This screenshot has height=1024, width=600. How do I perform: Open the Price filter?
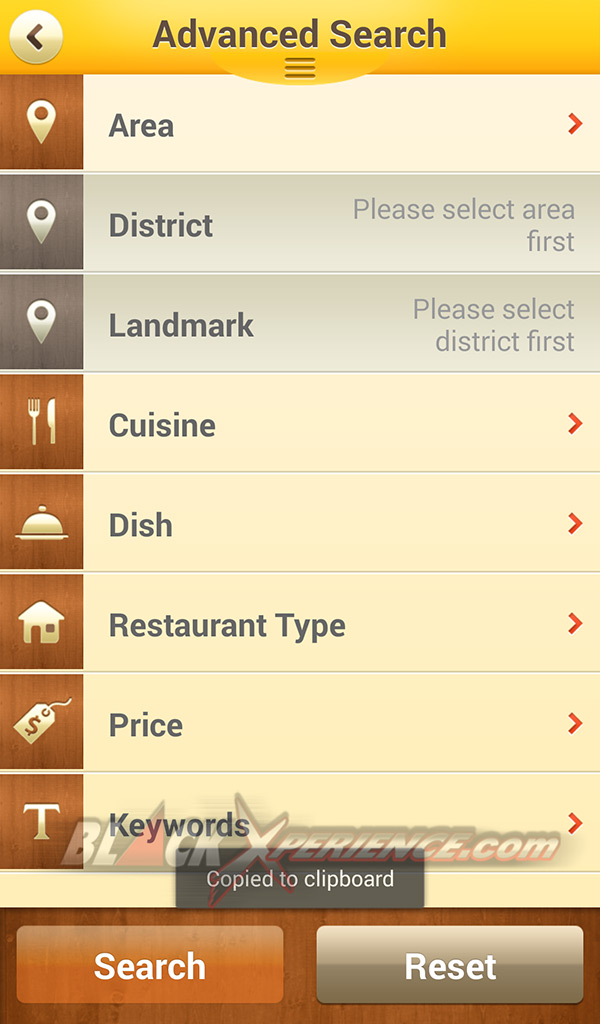(x=300, y=723)
